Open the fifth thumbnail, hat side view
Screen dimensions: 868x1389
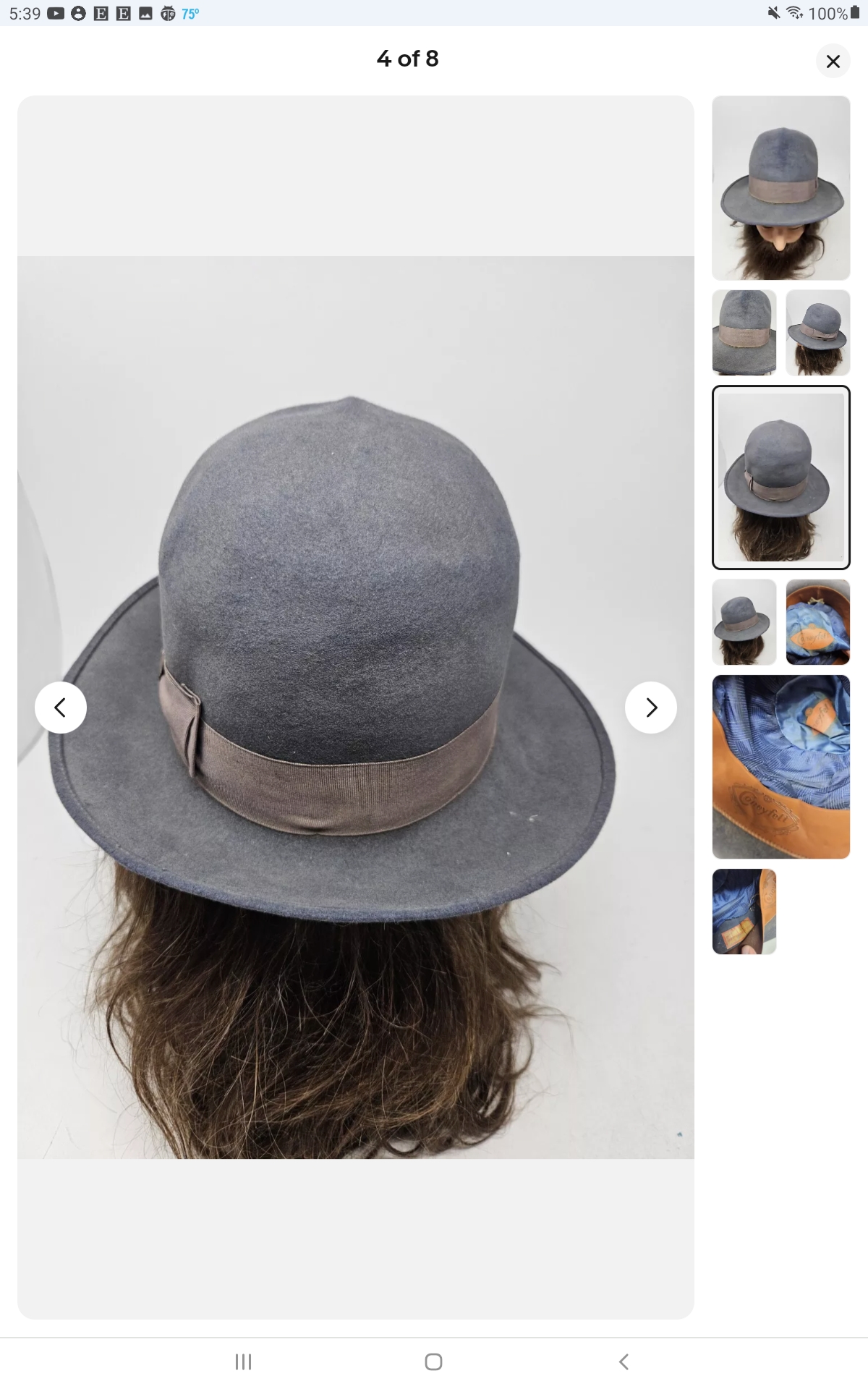coord(744,622)
